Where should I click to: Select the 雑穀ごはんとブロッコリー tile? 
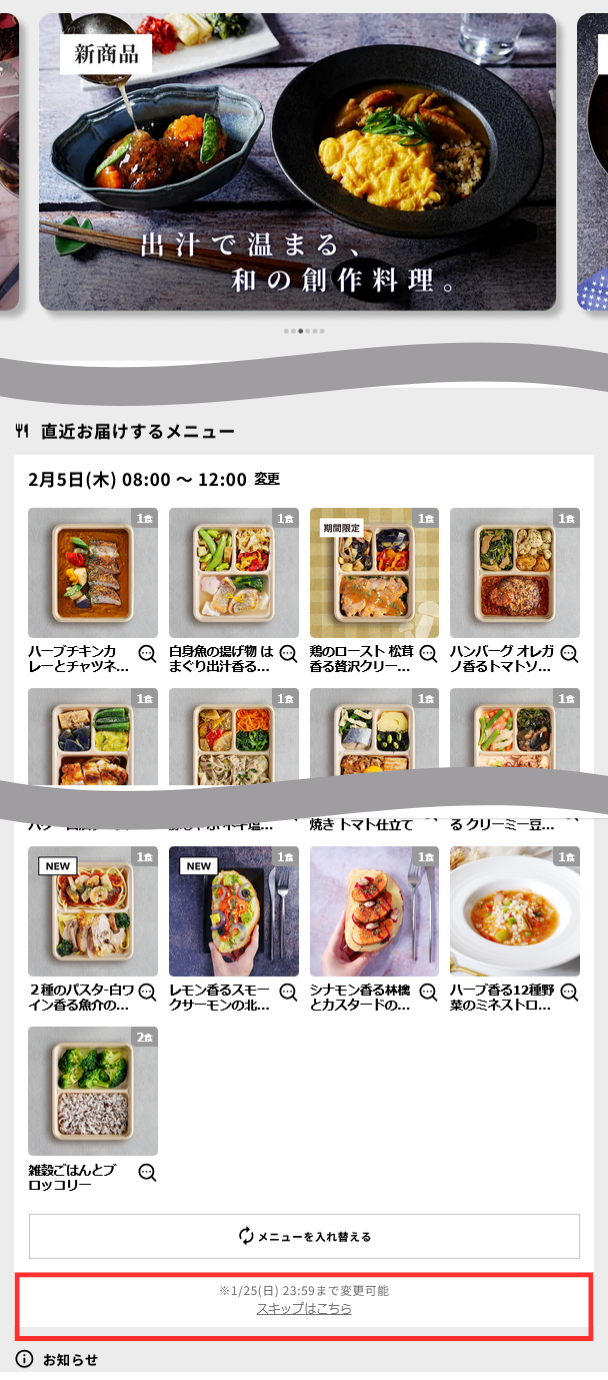click(92, 1091)
